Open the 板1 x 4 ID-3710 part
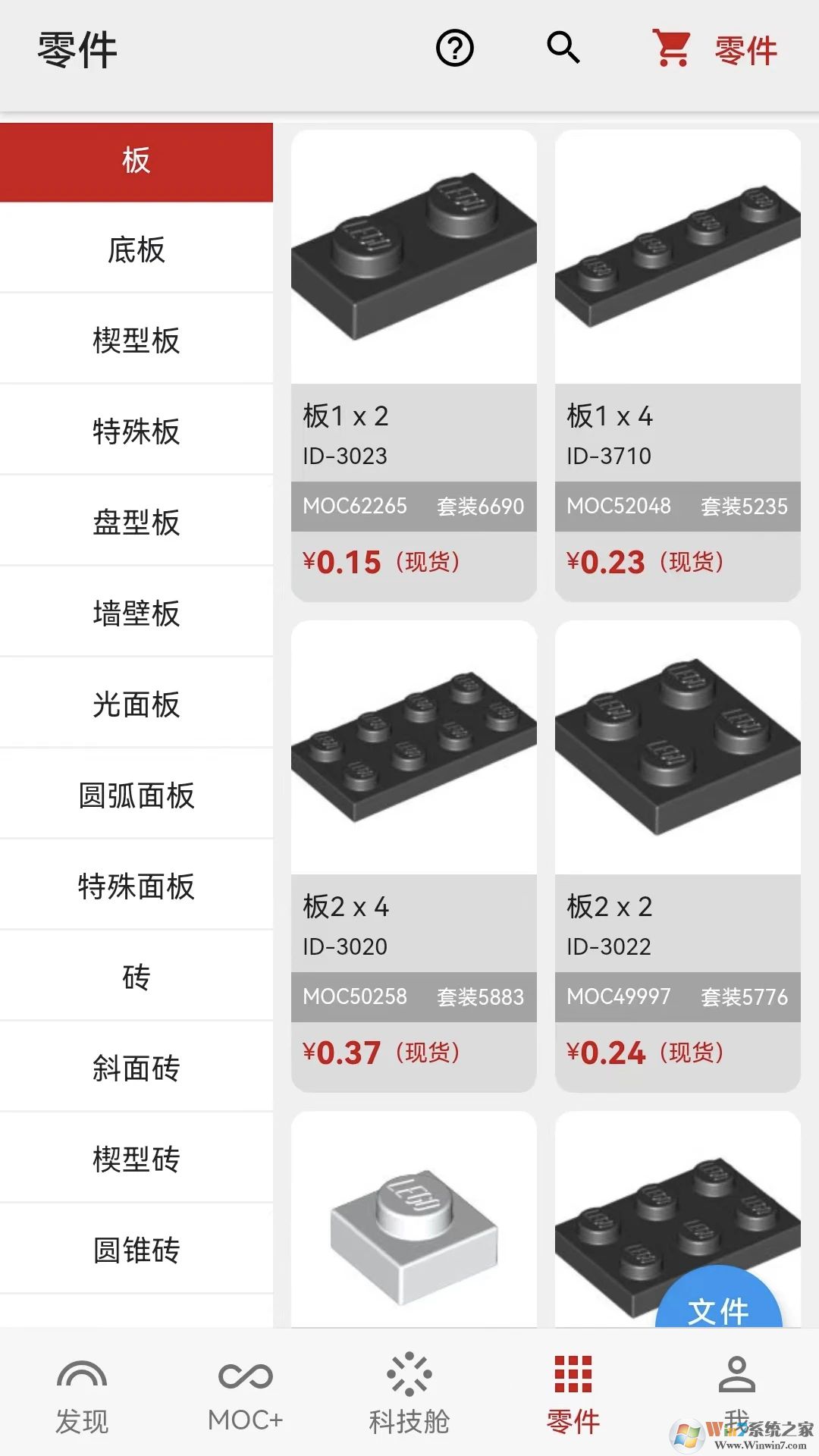Image resolution: width=819 pixels, height=1456 pixels. pos(677,364)
